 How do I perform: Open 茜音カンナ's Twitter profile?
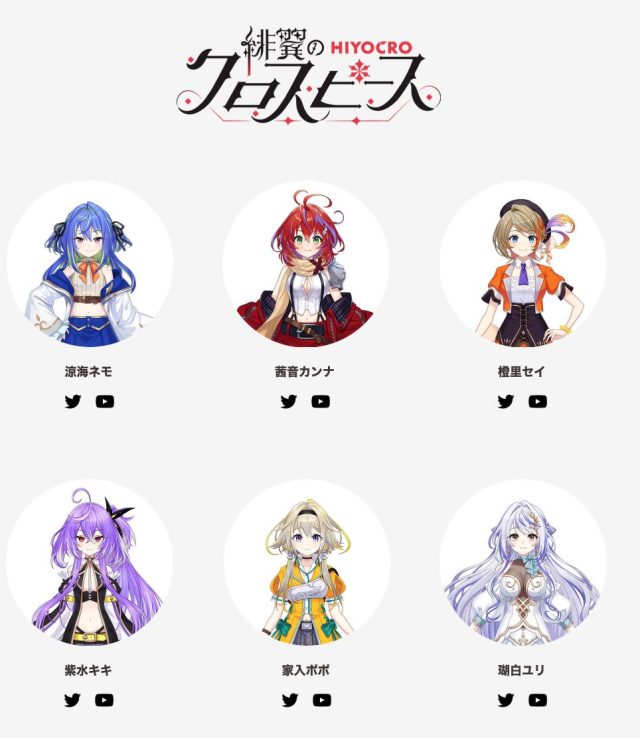pyautogui.click(x=289, y=402)
